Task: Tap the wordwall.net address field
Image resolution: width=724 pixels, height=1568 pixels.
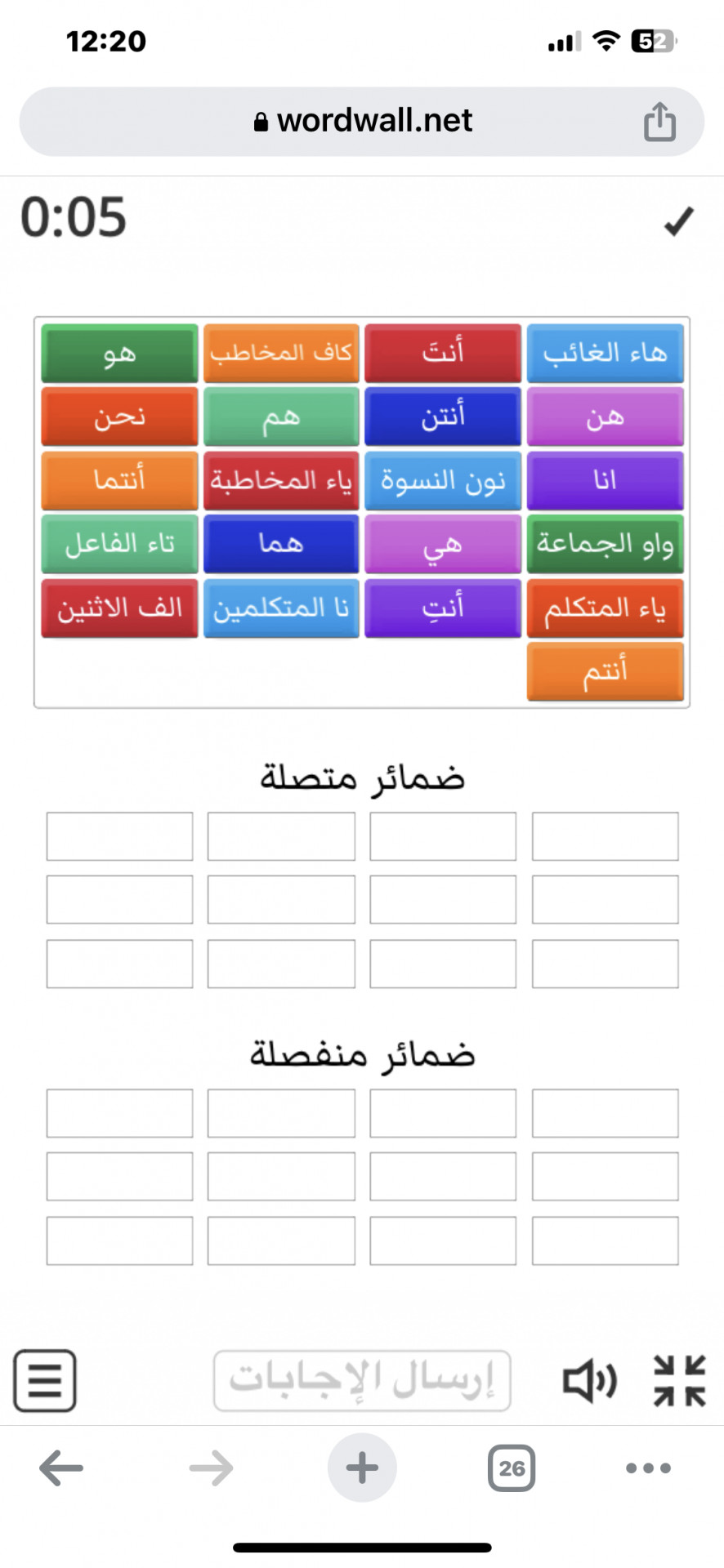Action: click(362, 122)
